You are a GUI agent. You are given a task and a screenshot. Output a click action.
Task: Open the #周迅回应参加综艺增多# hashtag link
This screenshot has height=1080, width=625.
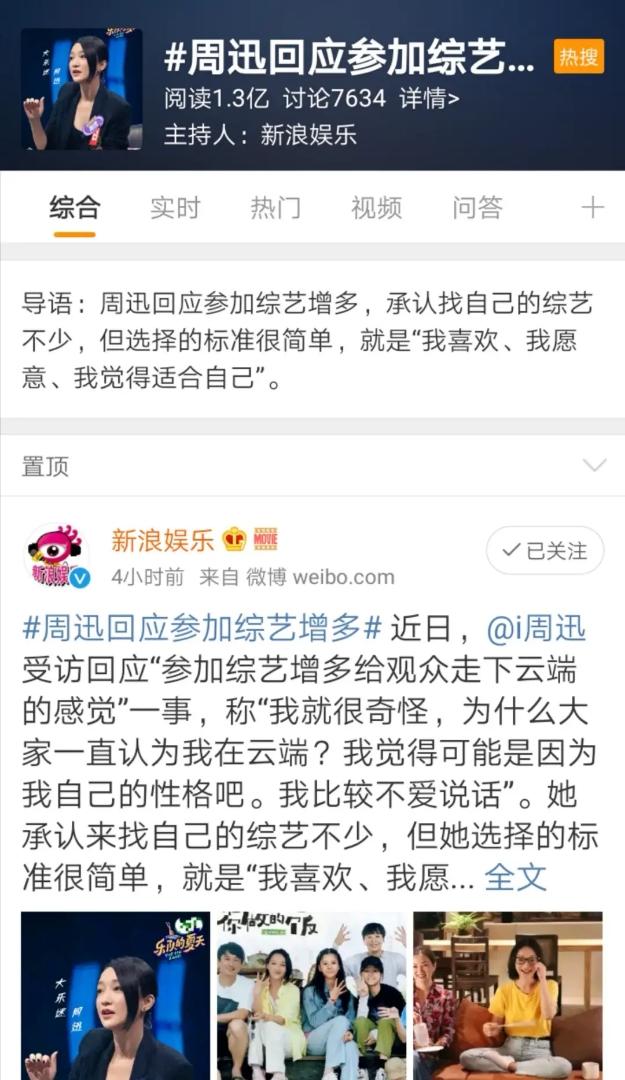[x=202, y=629]
